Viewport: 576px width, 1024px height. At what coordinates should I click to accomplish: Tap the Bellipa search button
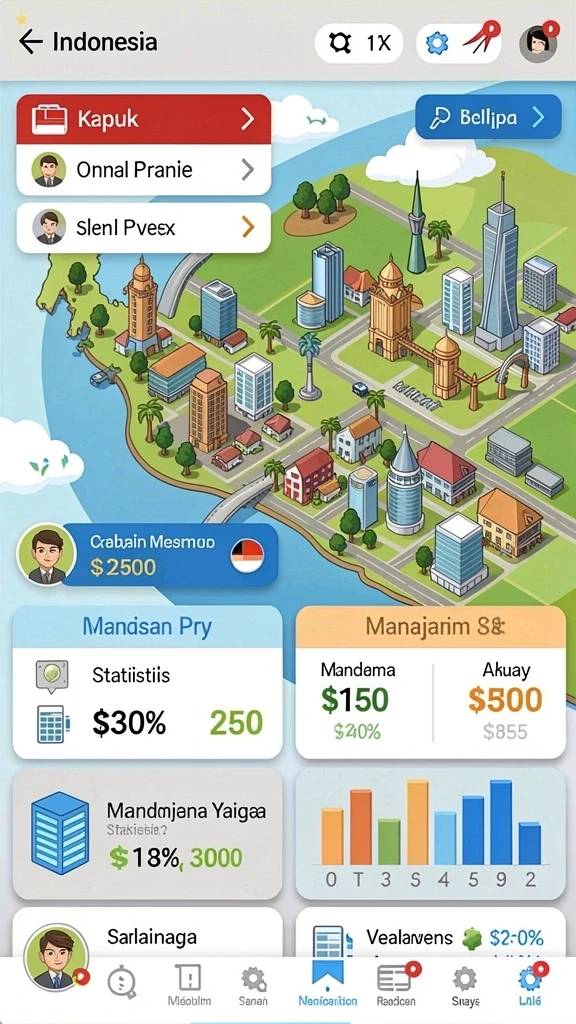[x=488, y=117]
